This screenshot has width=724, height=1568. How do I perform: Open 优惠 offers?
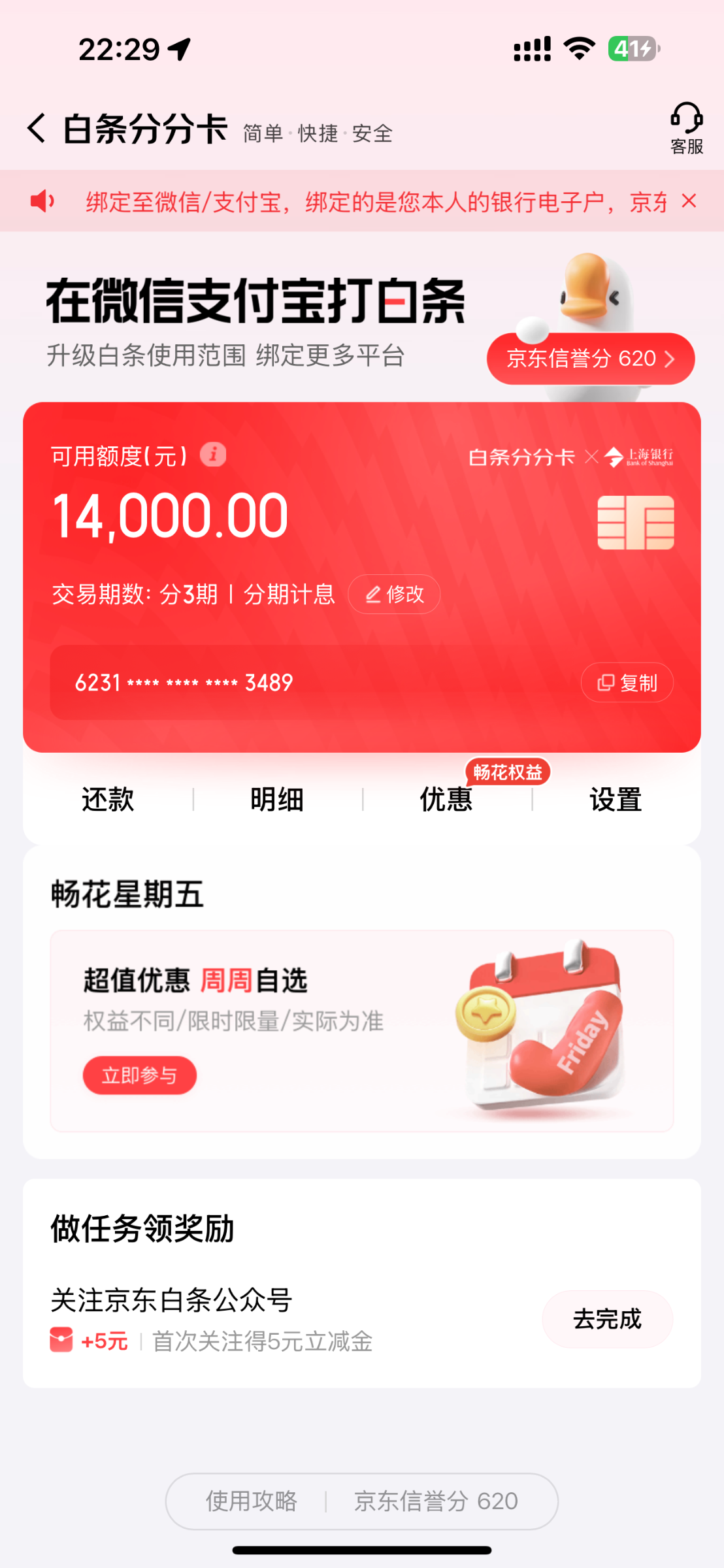[446, 799]
